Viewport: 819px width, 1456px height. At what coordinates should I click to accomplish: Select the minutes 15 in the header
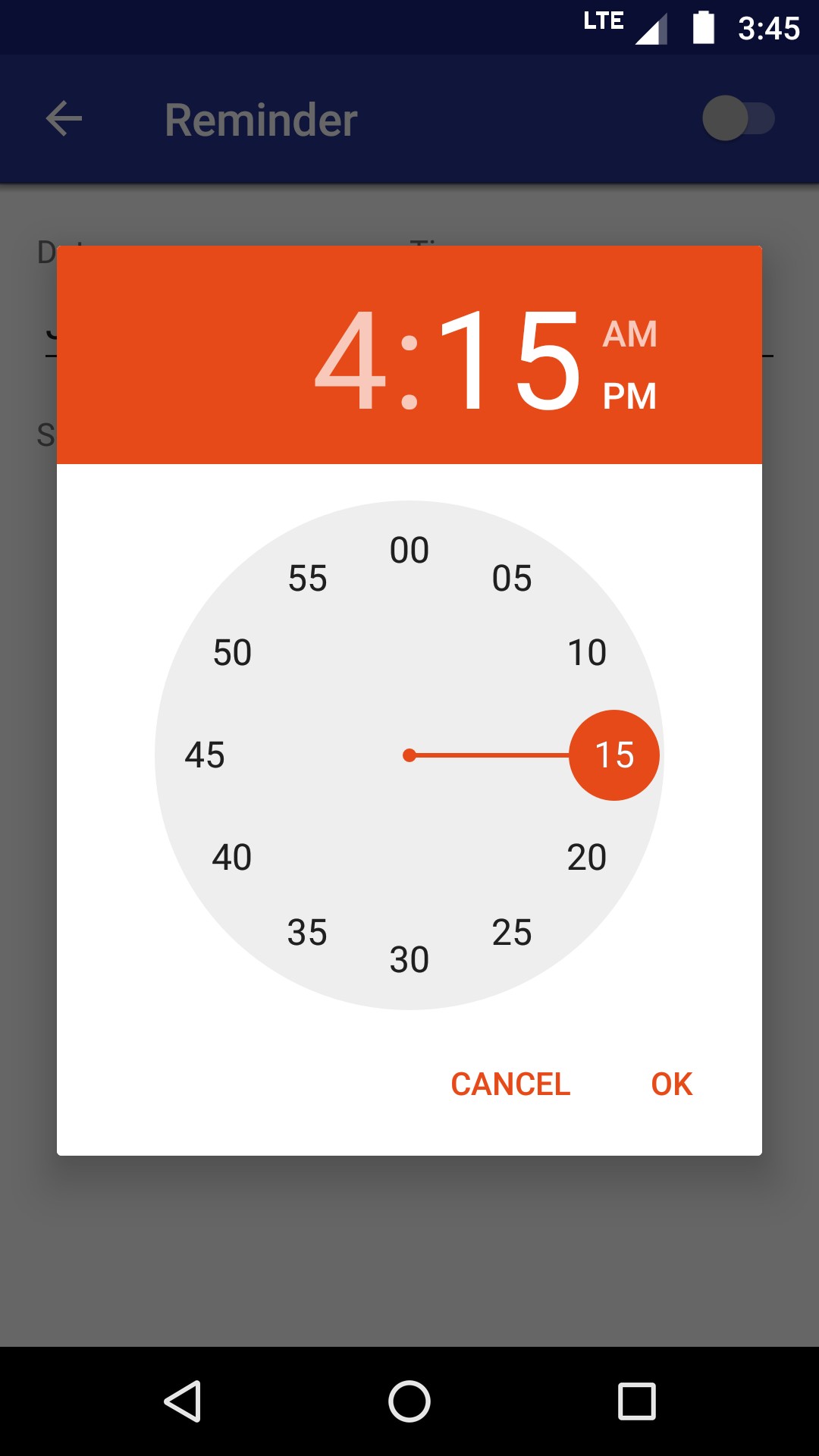tap(510, 361)
